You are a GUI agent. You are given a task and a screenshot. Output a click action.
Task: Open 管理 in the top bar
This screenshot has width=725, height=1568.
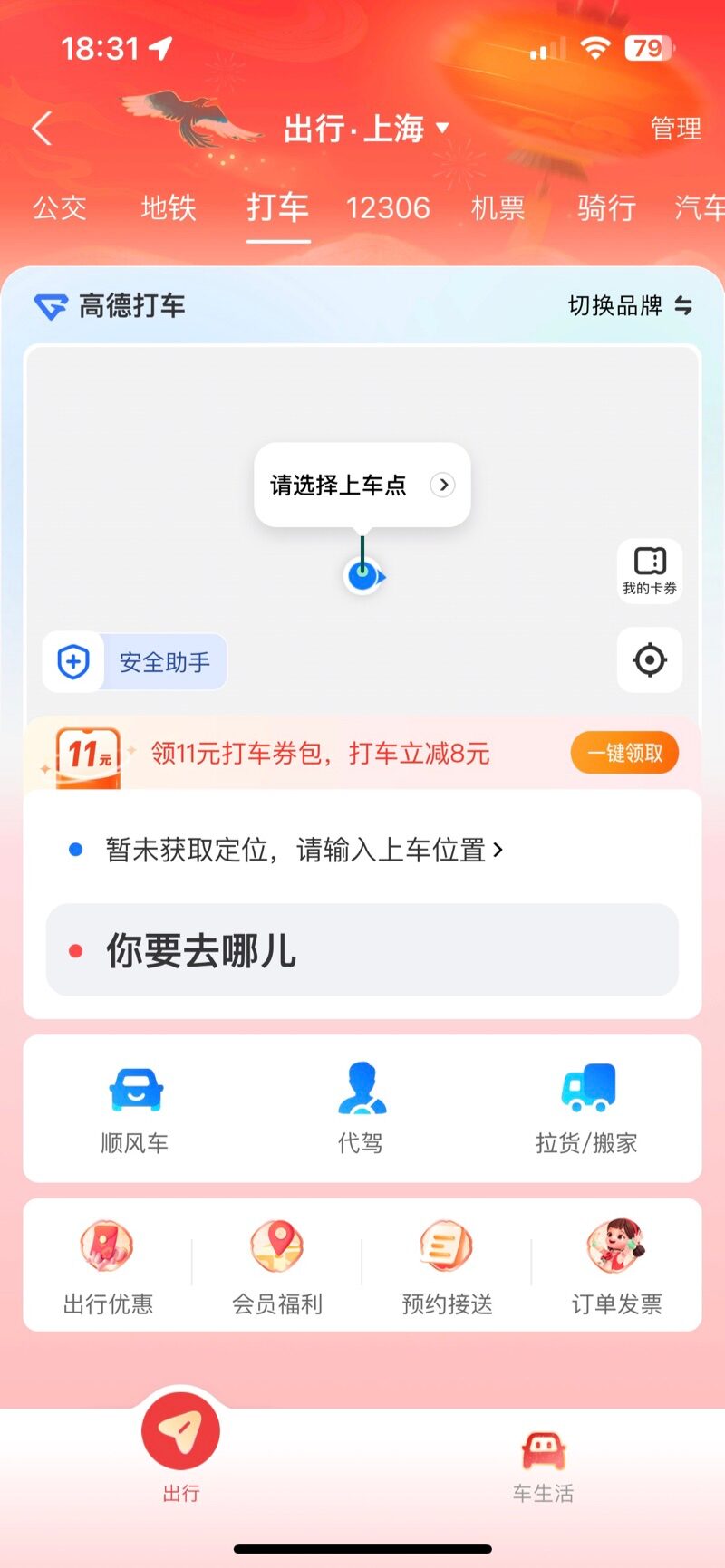(675, 129)
